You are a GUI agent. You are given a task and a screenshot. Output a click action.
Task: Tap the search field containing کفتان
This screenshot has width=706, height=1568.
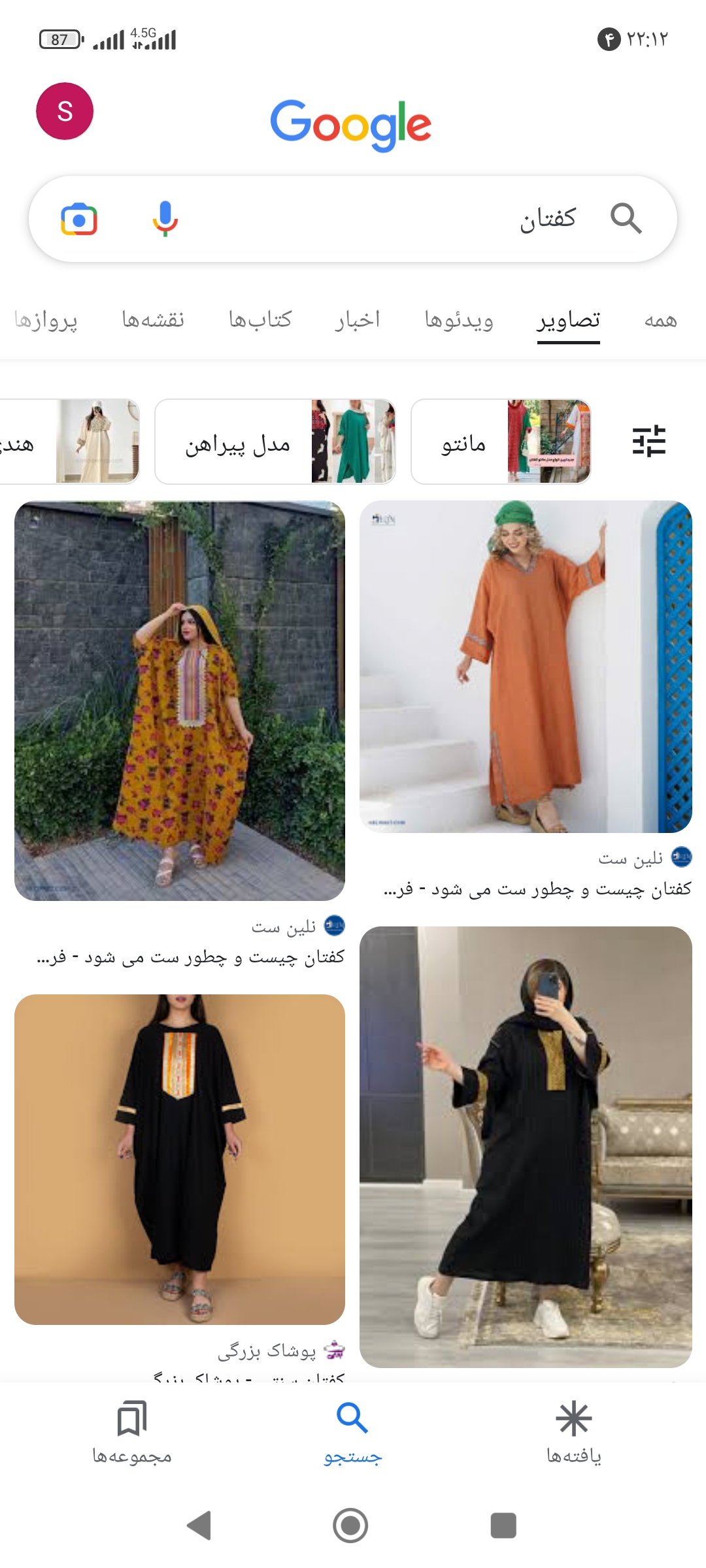[x=392, y=219]
